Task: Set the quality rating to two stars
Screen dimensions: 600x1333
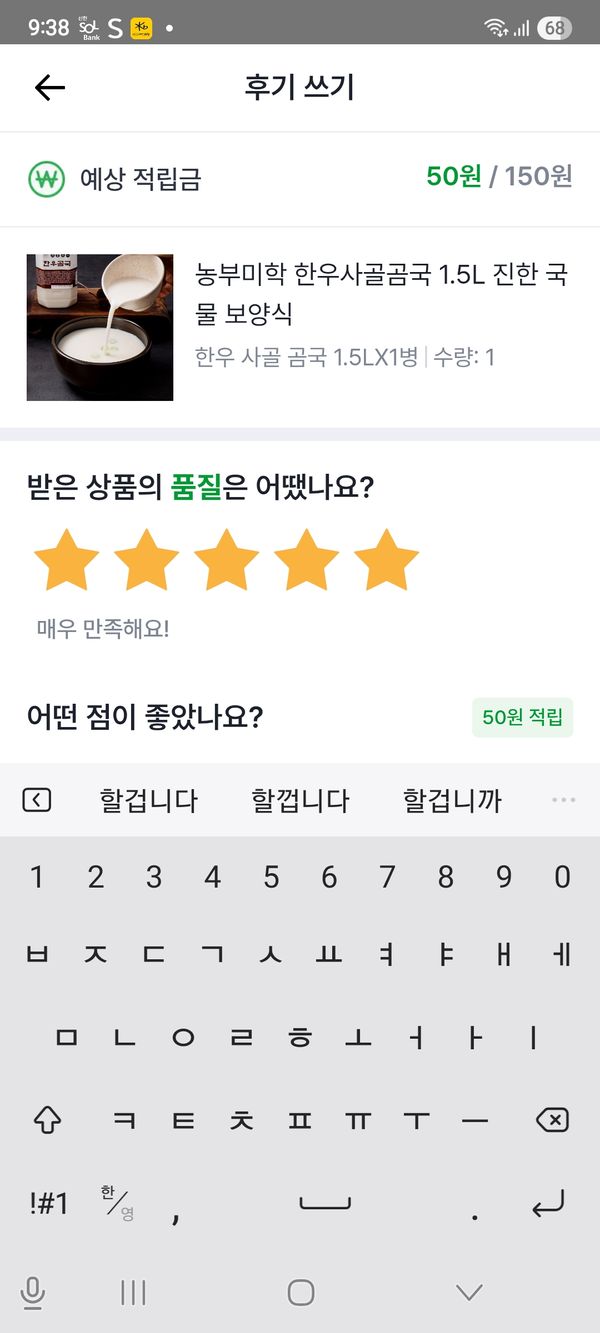Action: pyautogui.click(x=146, y=561)
